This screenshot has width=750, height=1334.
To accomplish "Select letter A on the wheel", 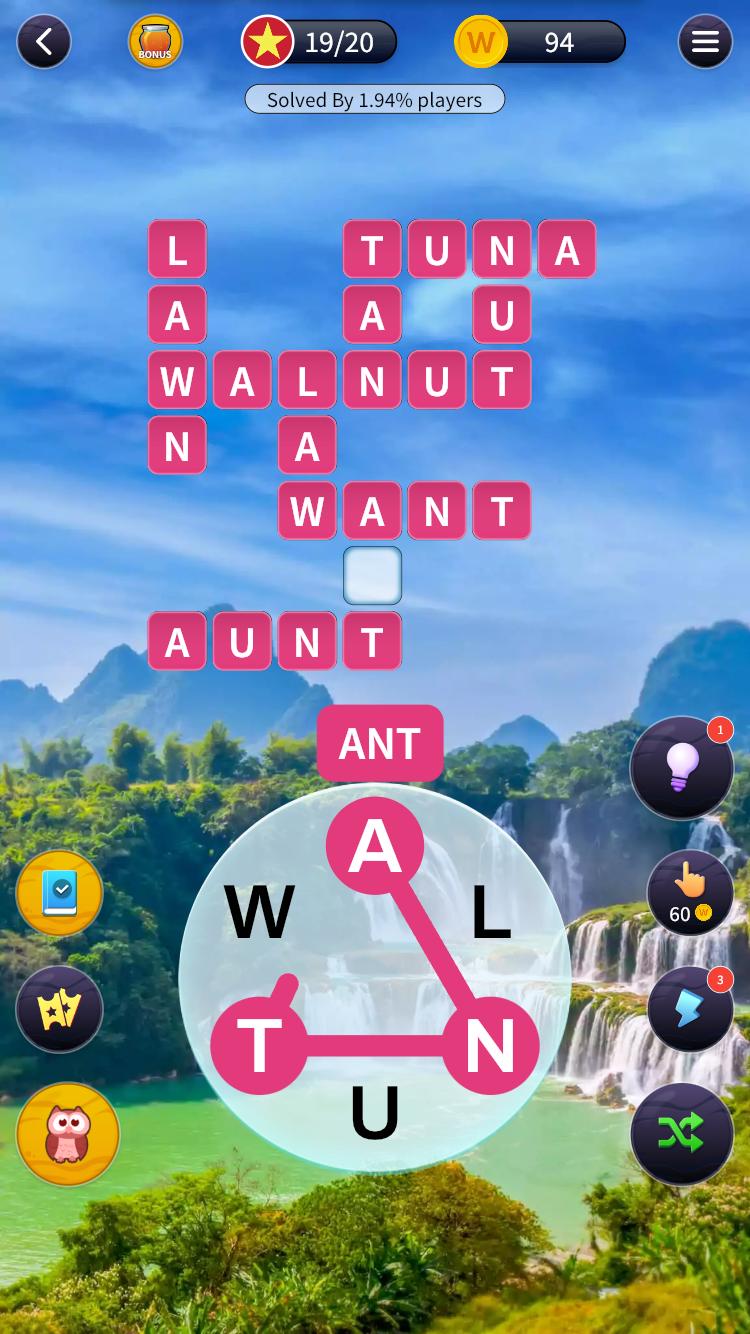I will coord(375,846).
